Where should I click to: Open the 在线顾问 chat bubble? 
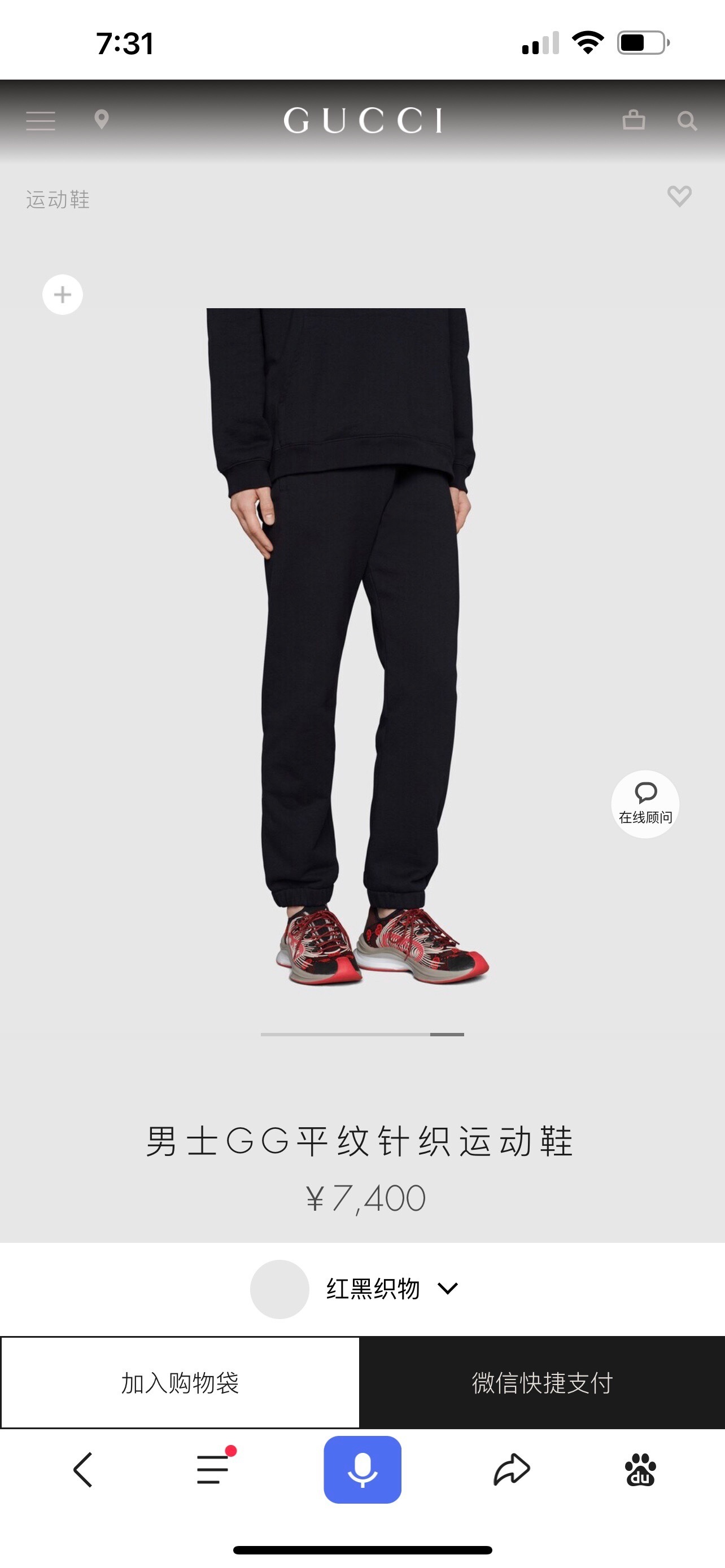[x=645, y=804]
